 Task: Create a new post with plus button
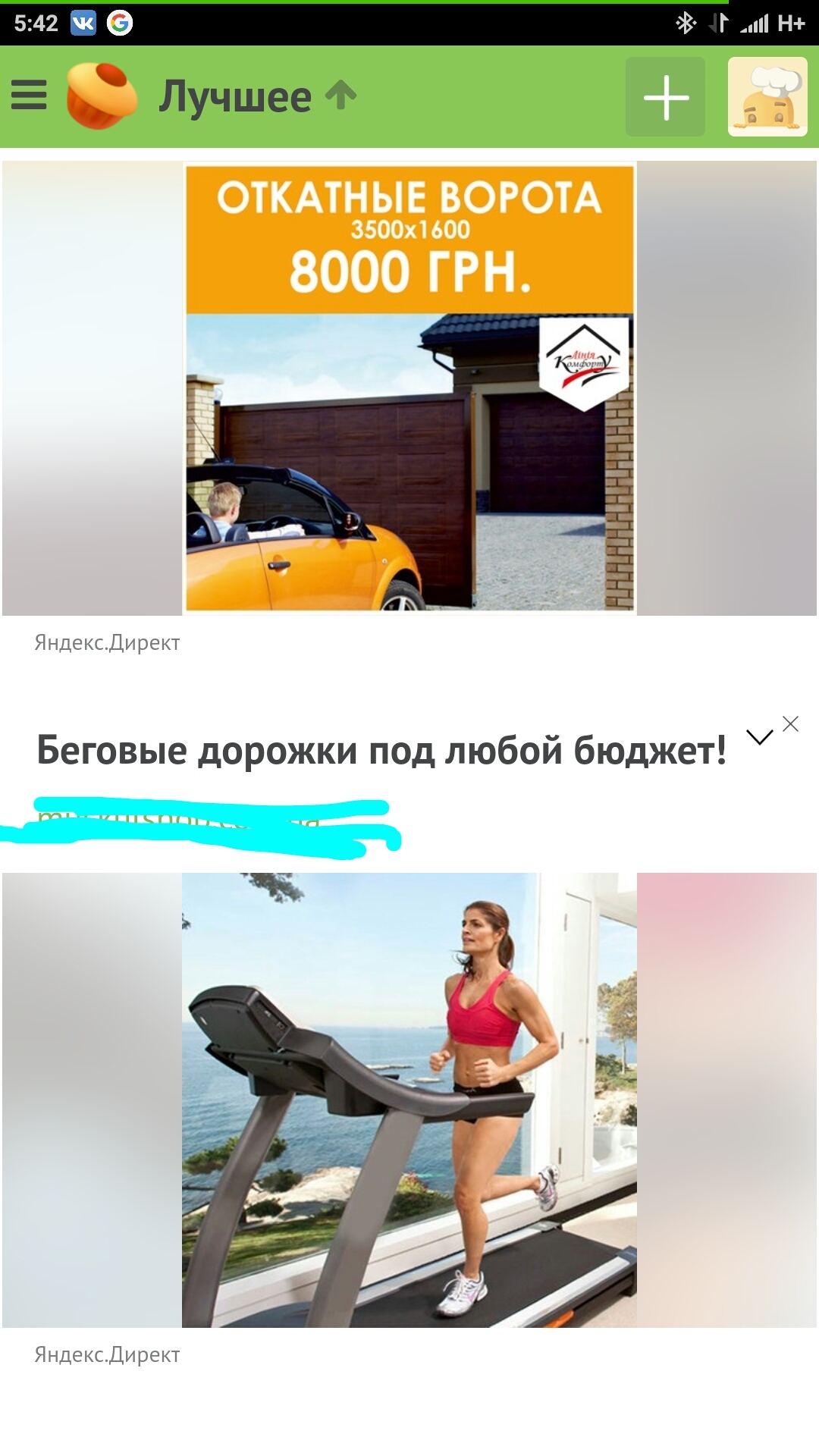click(x=665, y=97)
